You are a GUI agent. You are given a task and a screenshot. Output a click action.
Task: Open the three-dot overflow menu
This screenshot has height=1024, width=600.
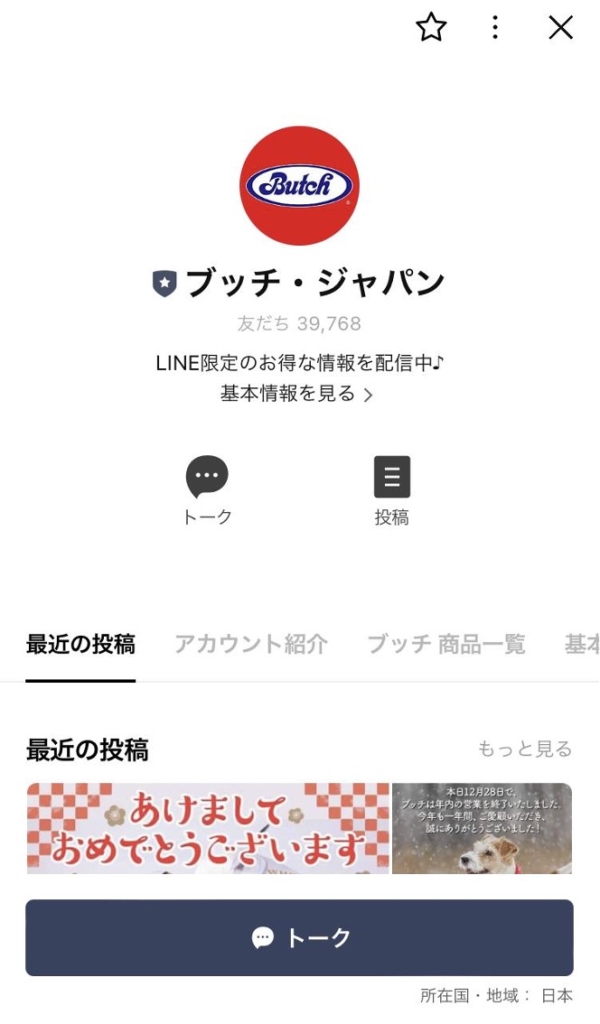pos(495,28)
